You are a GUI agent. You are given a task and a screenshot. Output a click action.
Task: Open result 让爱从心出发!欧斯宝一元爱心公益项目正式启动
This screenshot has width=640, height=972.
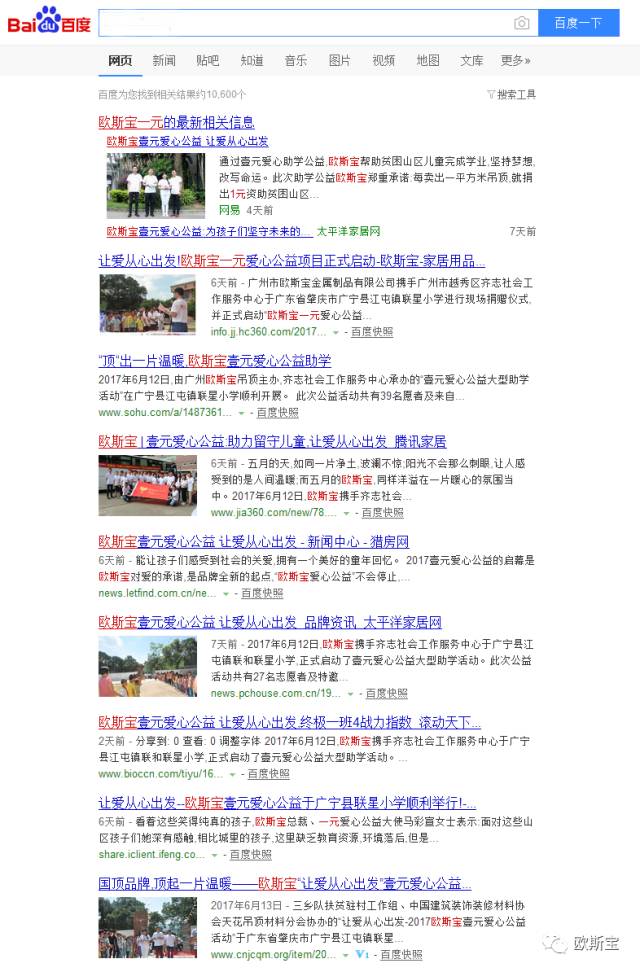(x=291, y=261)
